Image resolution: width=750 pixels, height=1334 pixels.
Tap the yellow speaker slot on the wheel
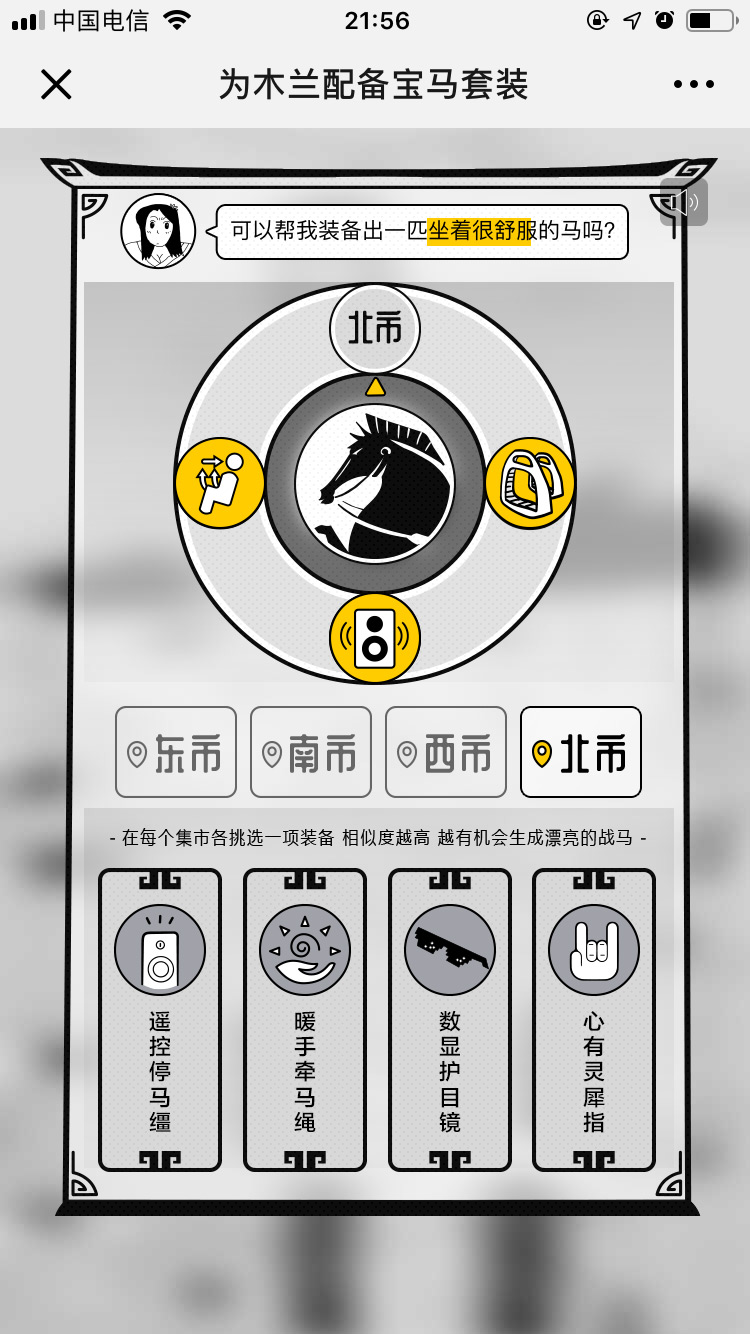(x=375, y=638)
